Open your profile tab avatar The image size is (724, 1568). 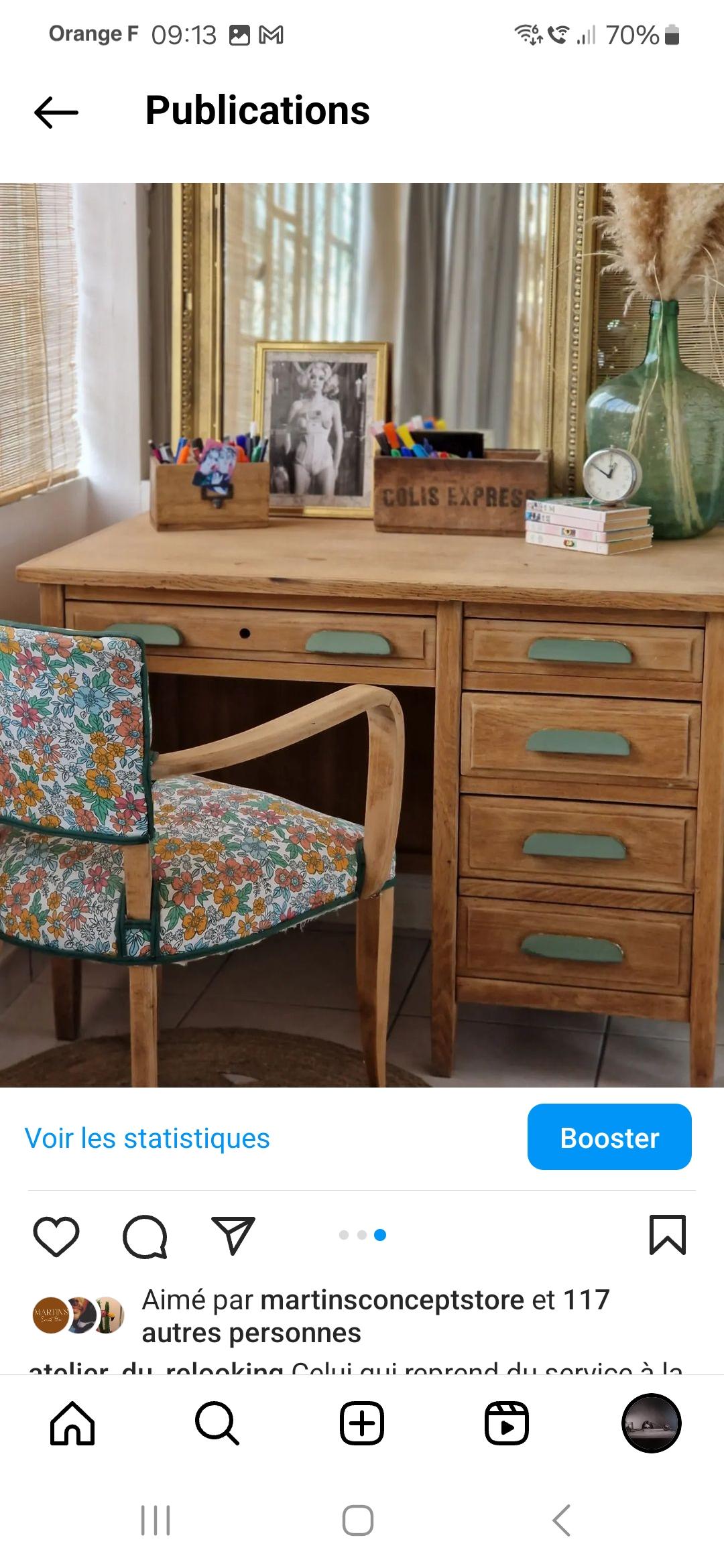[652, 1423]
